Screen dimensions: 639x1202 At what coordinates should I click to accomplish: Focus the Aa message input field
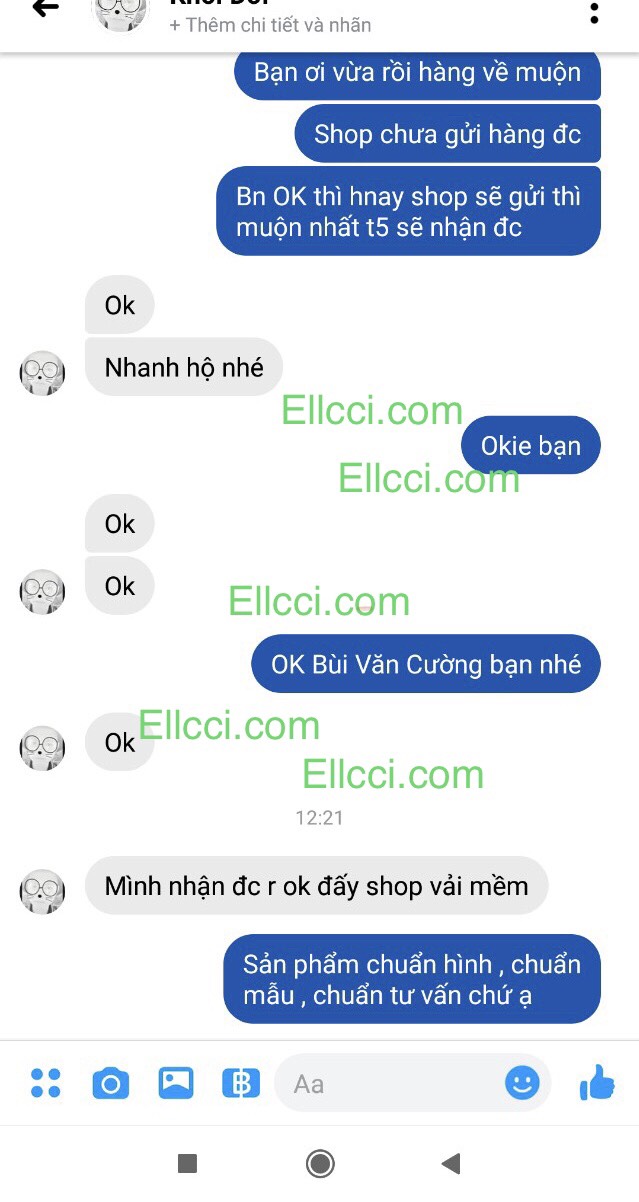point(390,1083)
